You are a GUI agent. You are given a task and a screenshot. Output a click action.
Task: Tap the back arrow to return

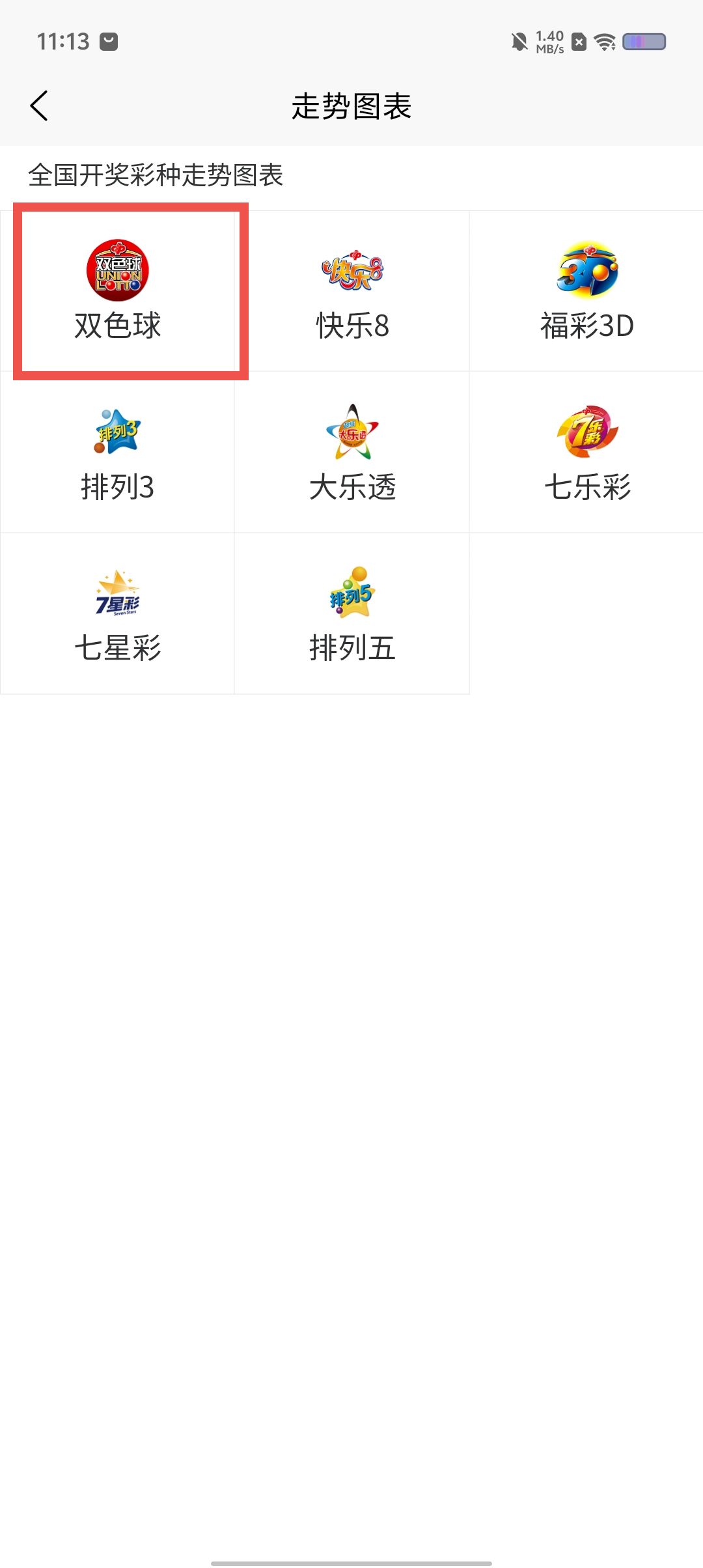point(39,105)
